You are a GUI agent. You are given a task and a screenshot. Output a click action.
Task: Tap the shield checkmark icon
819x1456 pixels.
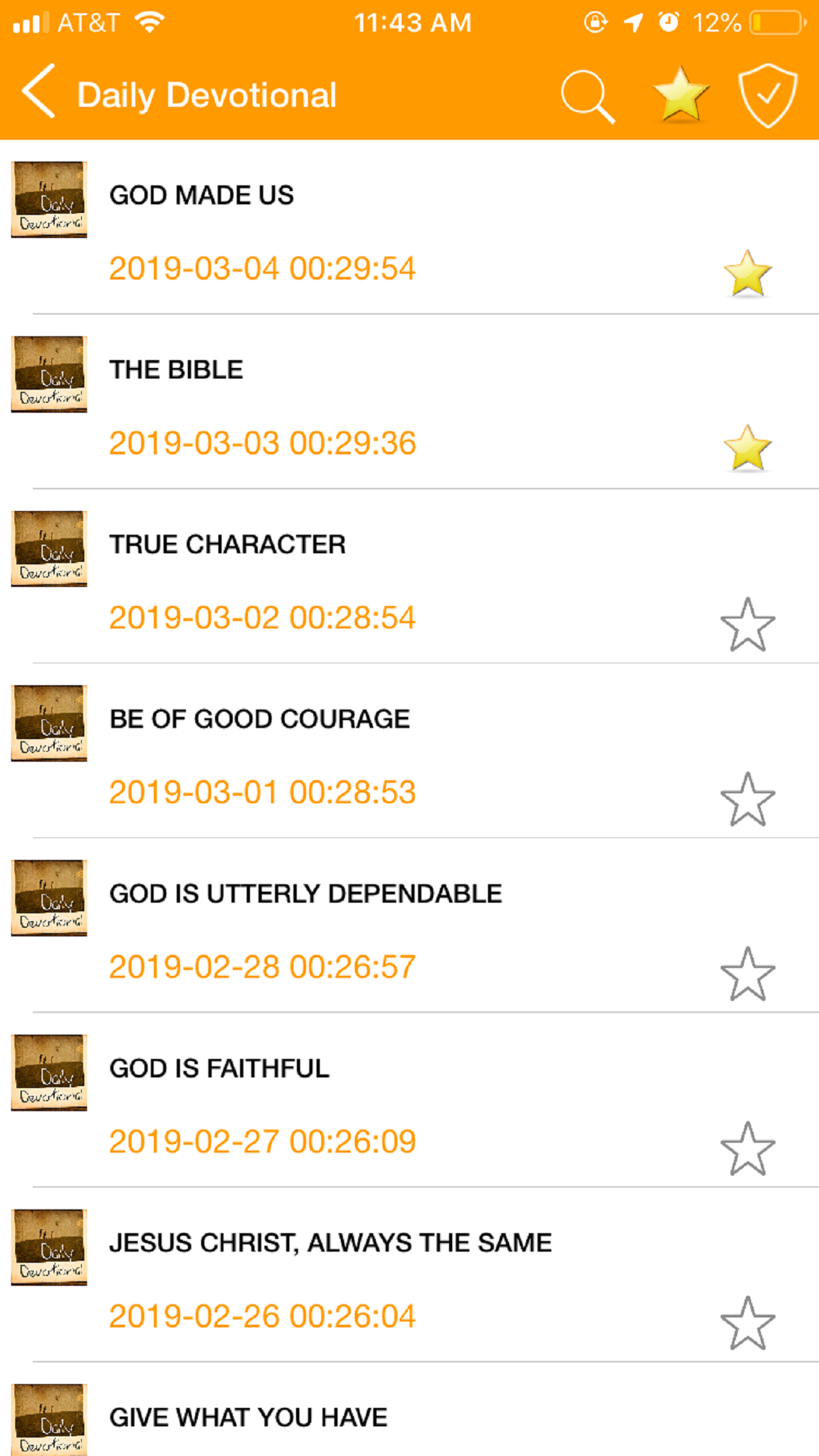pos(768,95)
